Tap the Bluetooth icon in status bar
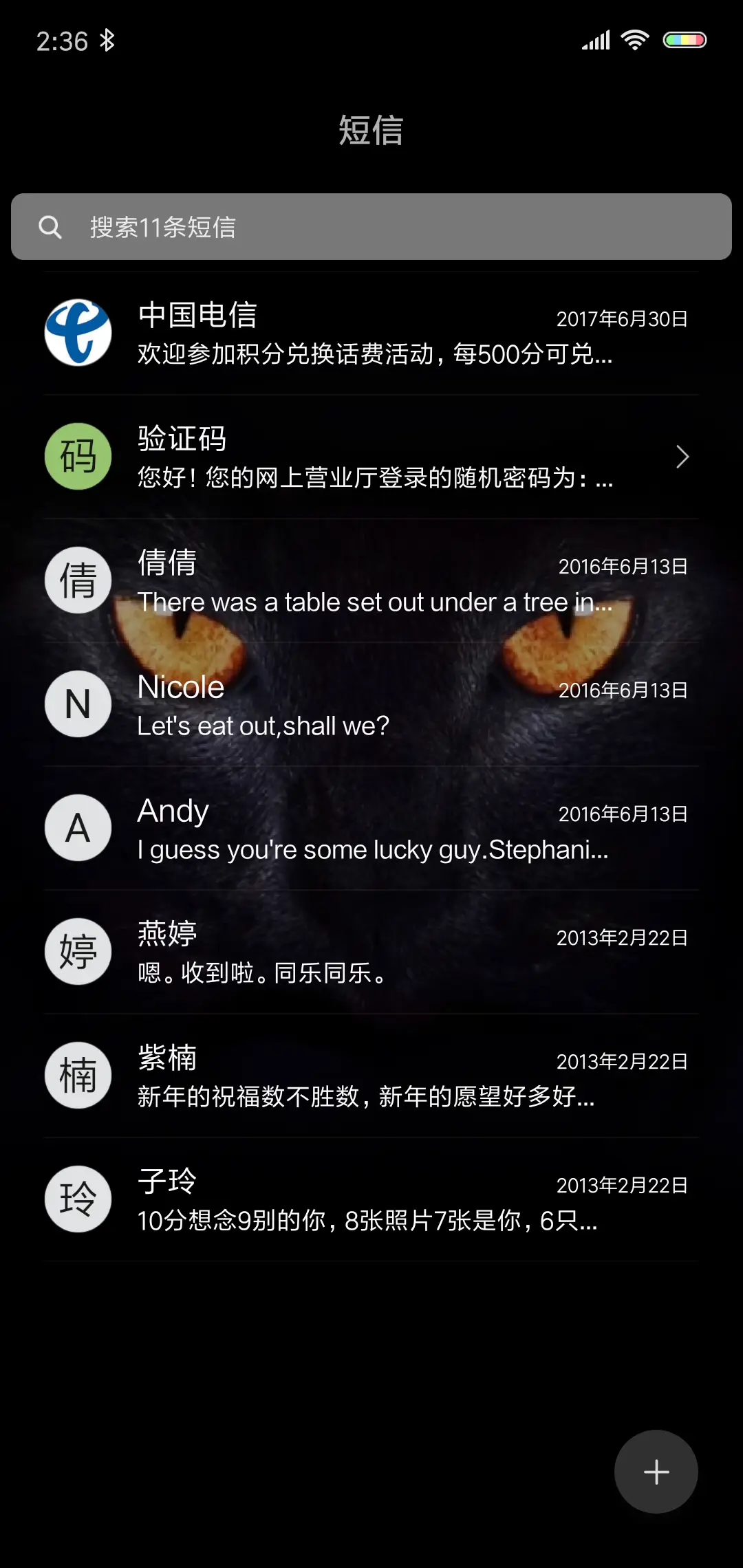 (x=108, y=40)
